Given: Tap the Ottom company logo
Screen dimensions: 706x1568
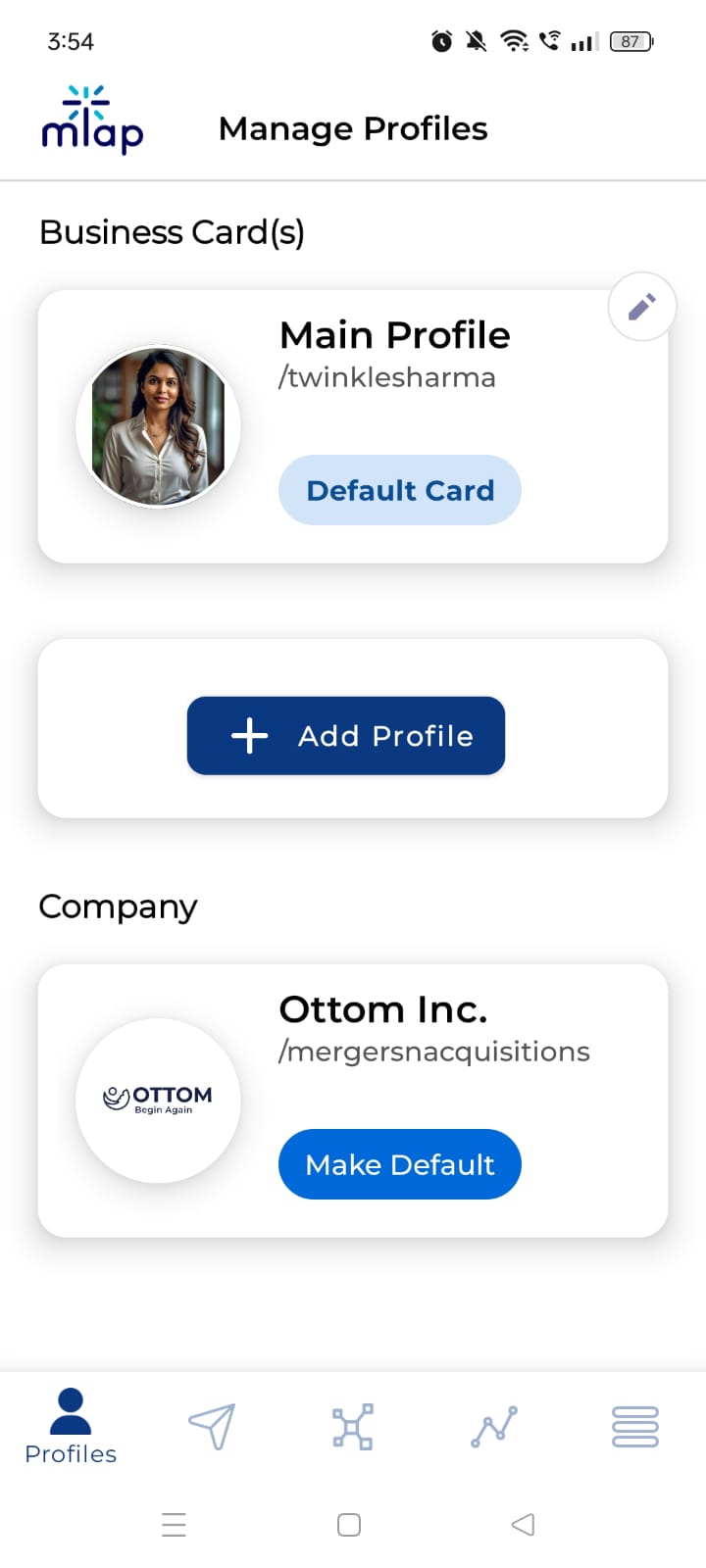Looking at the screenshot, I should click(x=159, y=1101).
